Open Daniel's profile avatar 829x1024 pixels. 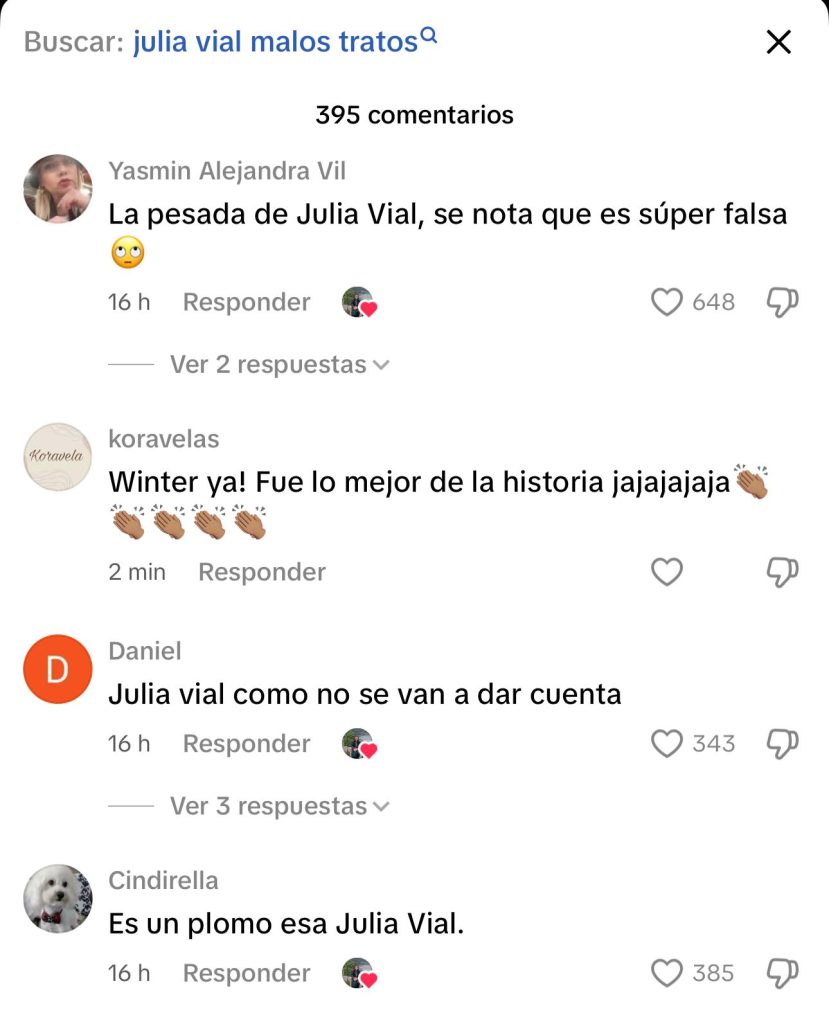[x=57, y=669]
